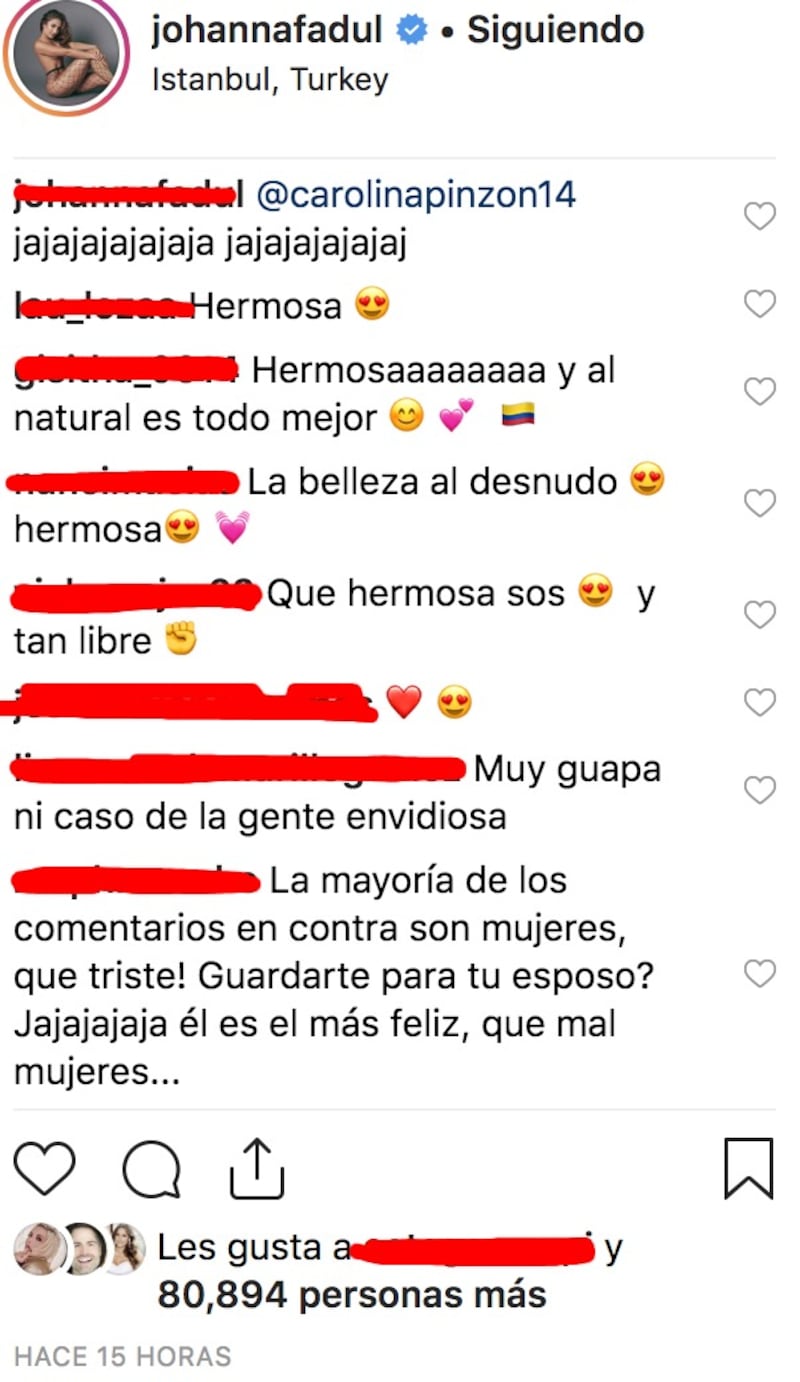This screenshot has height=1382, width=800.
Task: Like the 'al natural es todo mejor' comment
Action: click(x=760, y=391)
